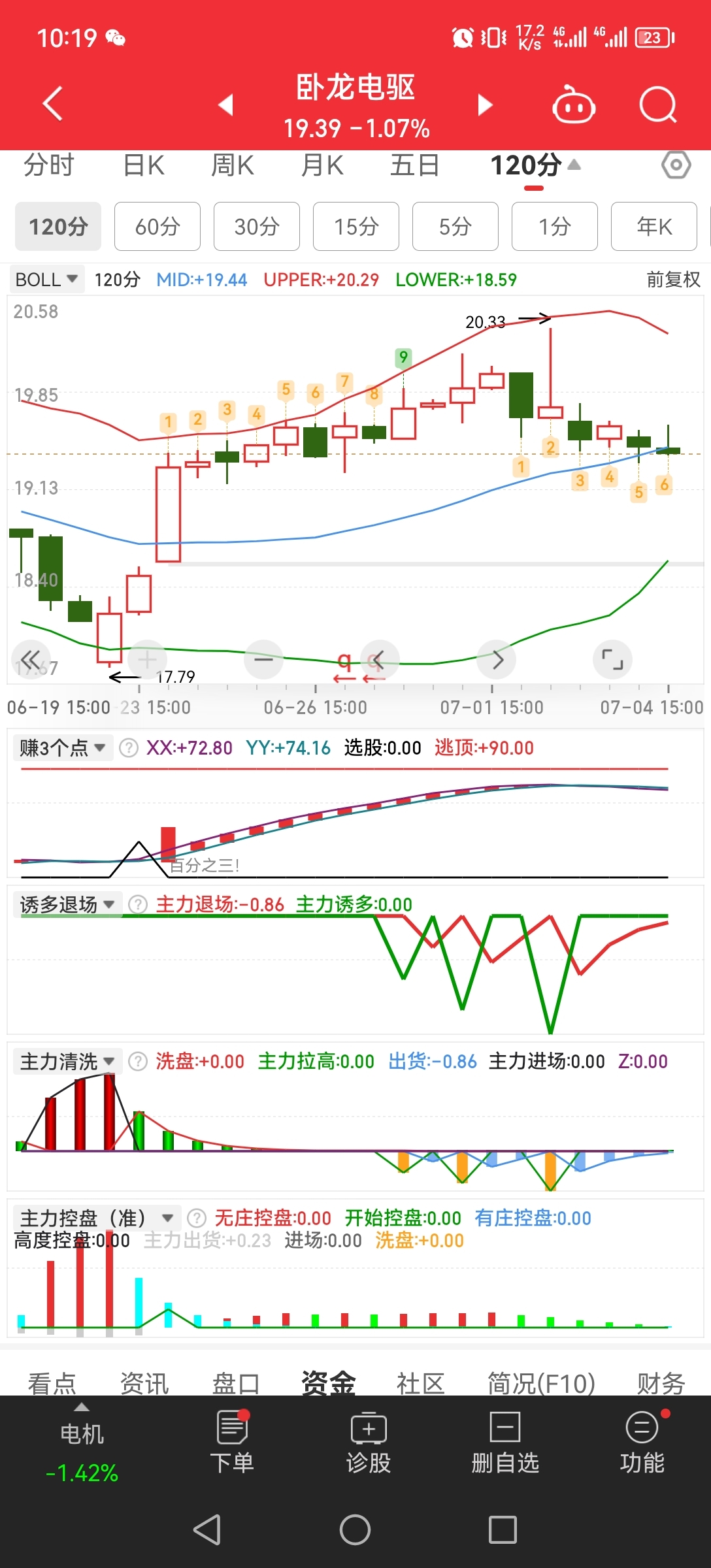
Task: Switch to the 盘口 tab
Action: tap(236, 1383)
